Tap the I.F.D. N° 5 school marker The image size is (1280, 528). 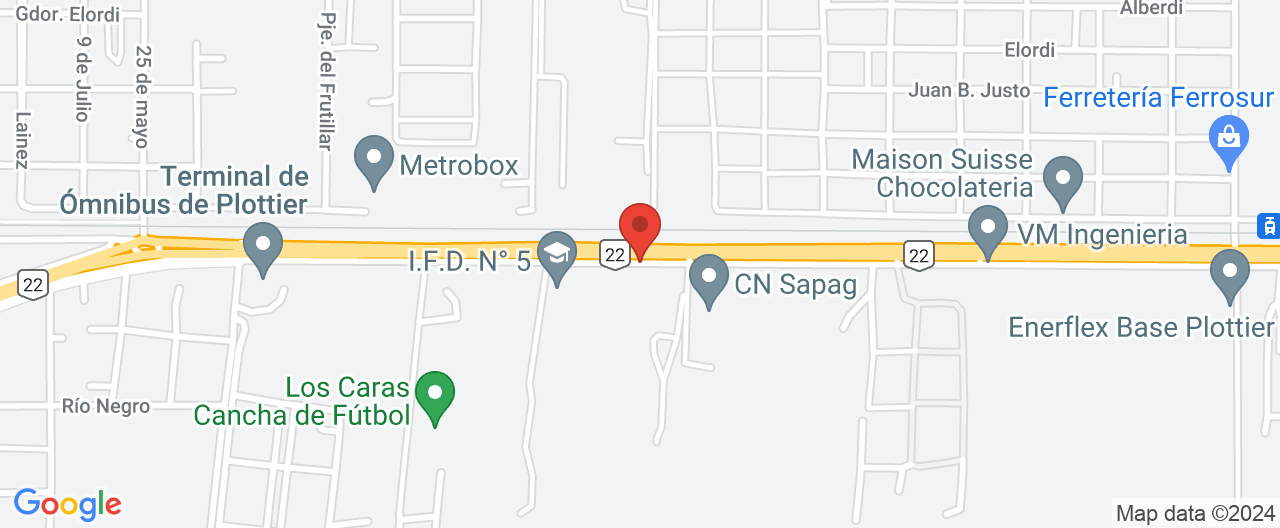pos(557,254)
